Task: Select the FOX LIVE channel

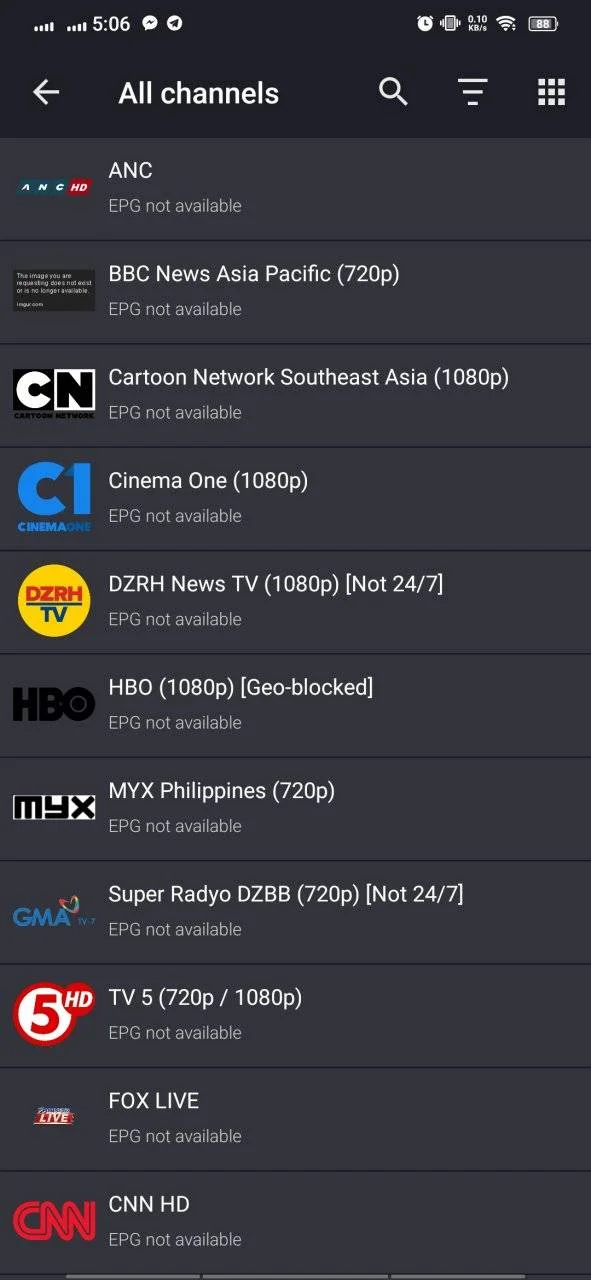Action: (x=295, y=1119)
